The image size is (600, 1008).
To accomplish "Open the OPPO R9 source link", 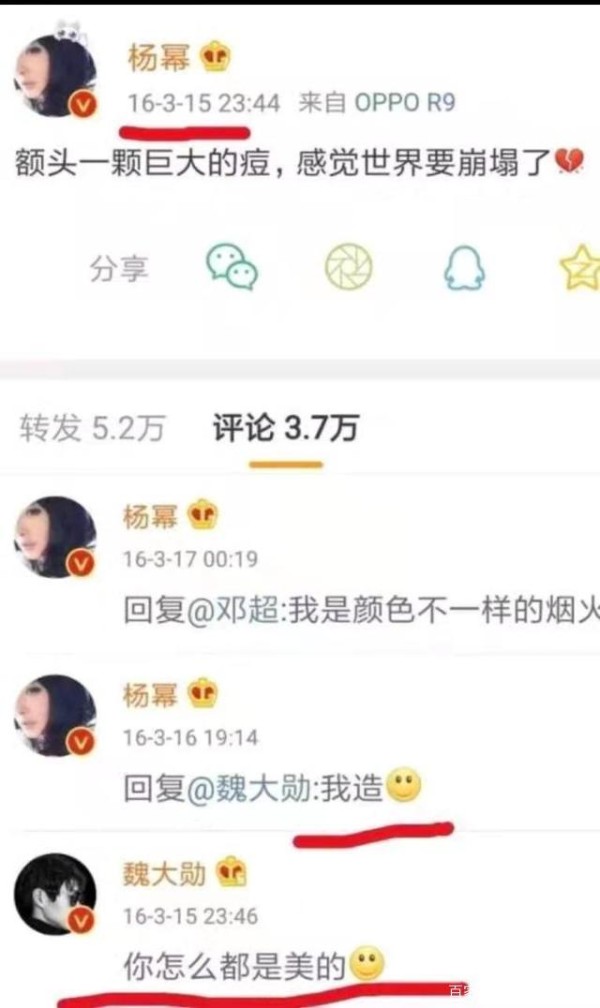I will pyautogui.click(x=405, y=102).
